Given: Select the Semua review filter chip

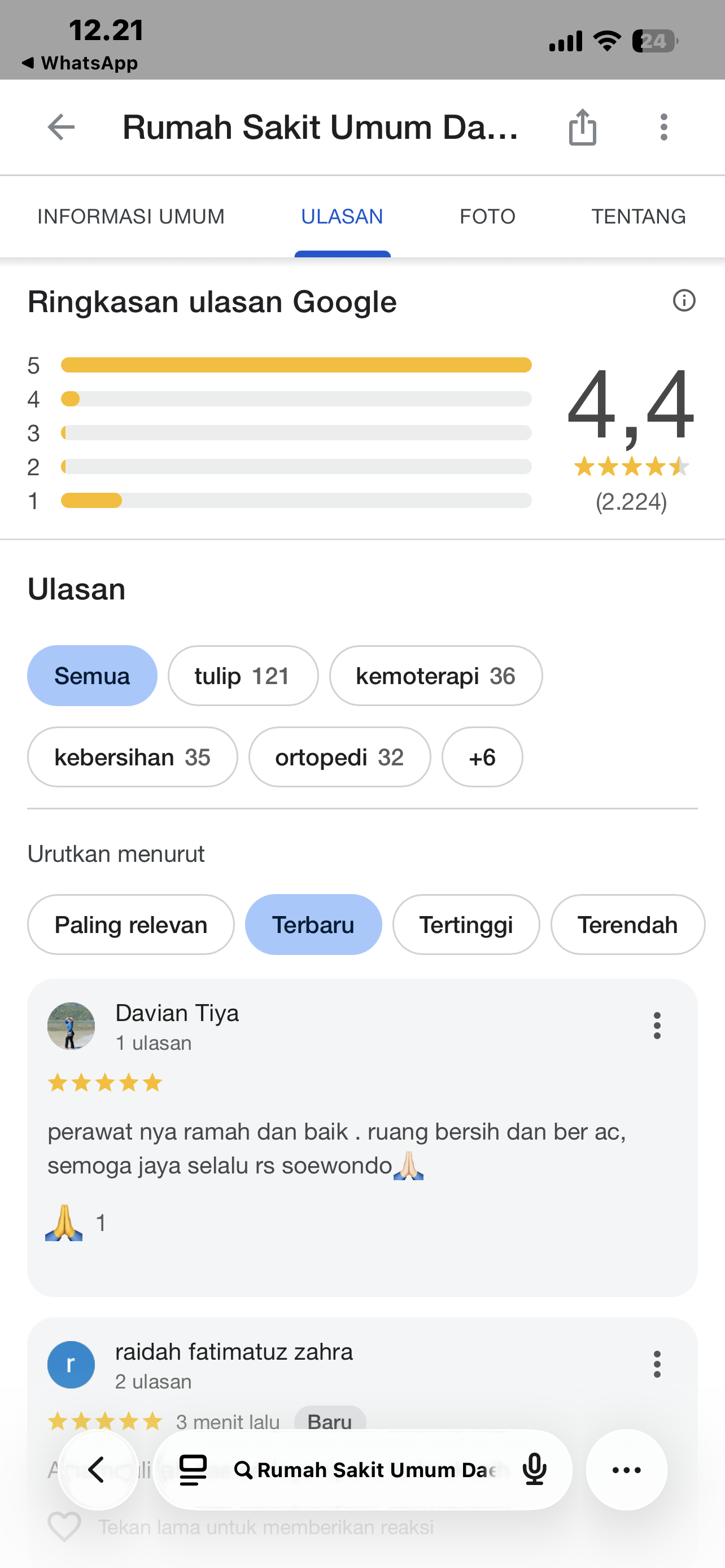Looking at the screenshot, I should pos(92,676).
